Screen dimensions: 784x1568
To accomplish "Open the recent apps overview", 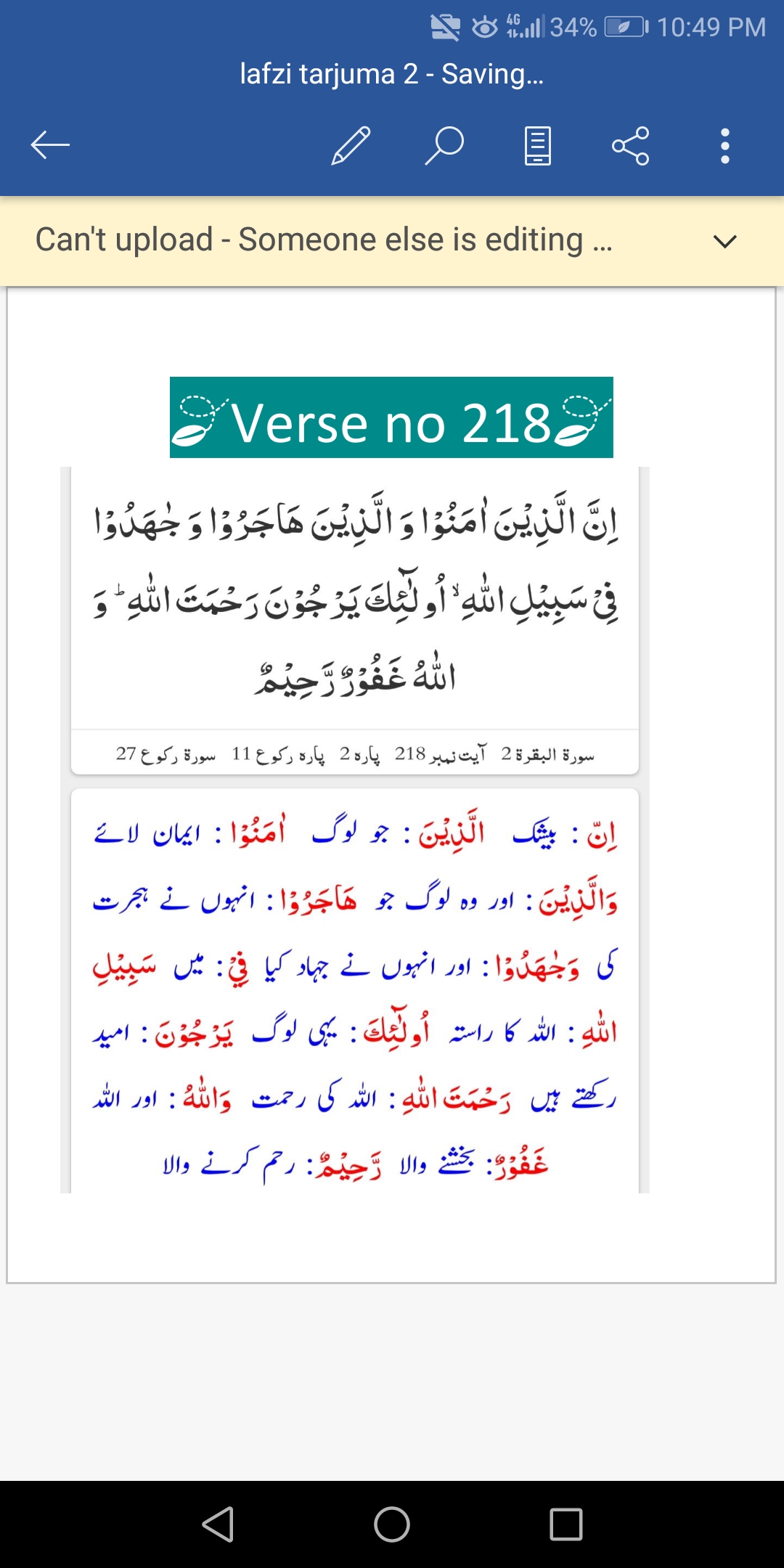I will click(566, 1524).
